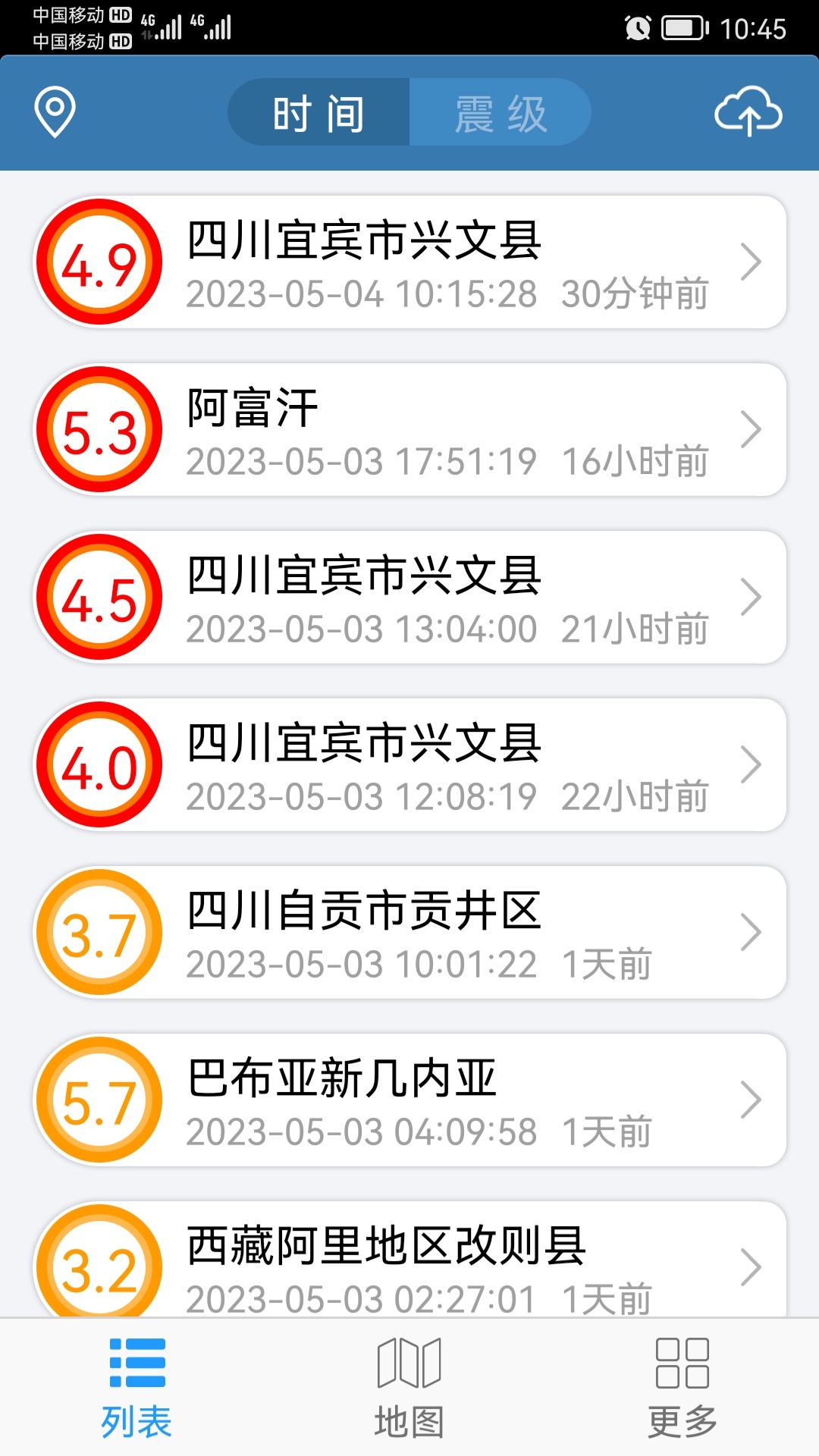View the 四川自贡市贡井区 earthquake details

tap(409, 932)
